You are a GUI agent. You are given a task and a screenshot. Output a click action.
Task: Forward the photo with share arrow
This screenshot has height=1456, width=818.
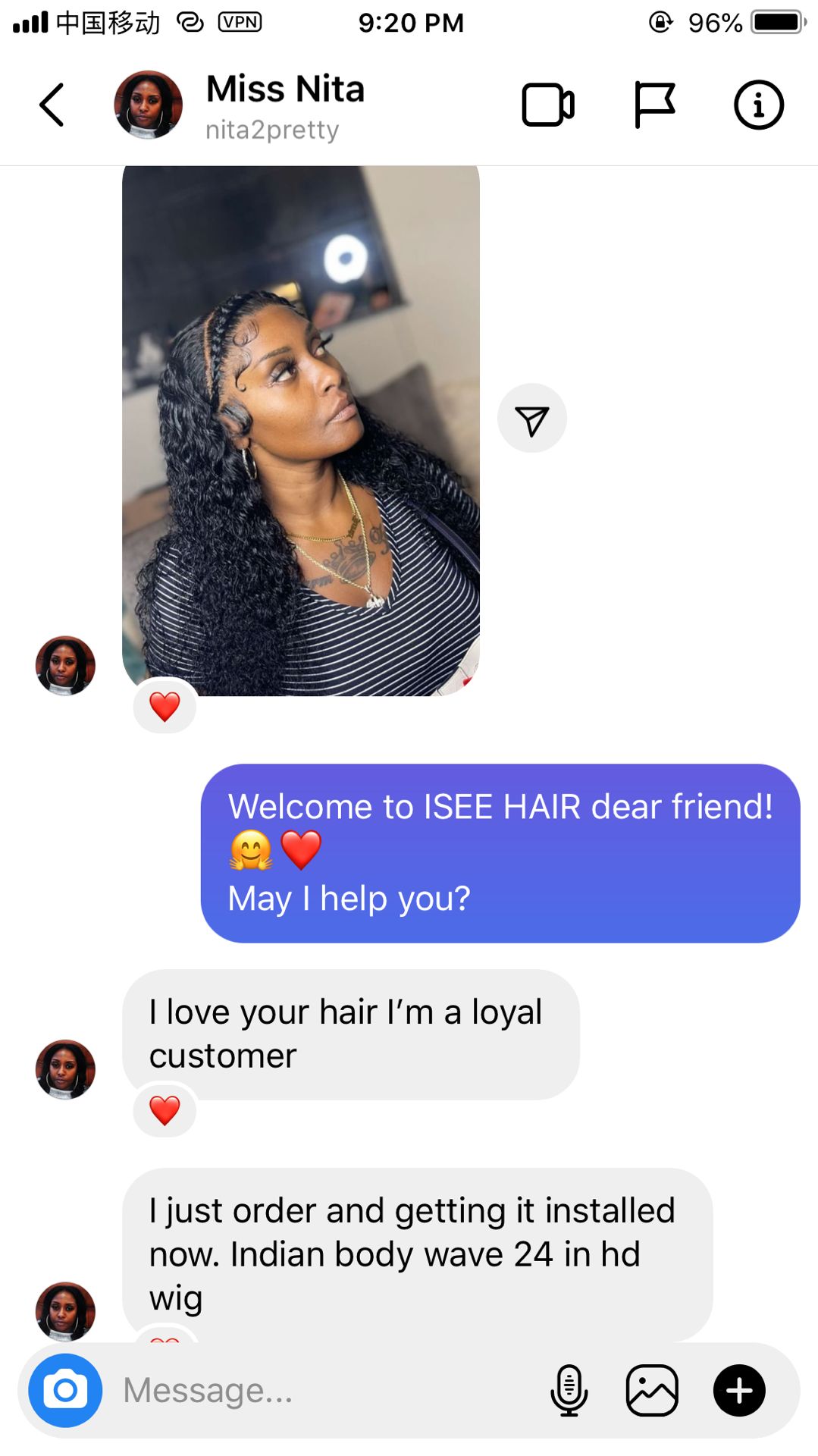[532, 419]
